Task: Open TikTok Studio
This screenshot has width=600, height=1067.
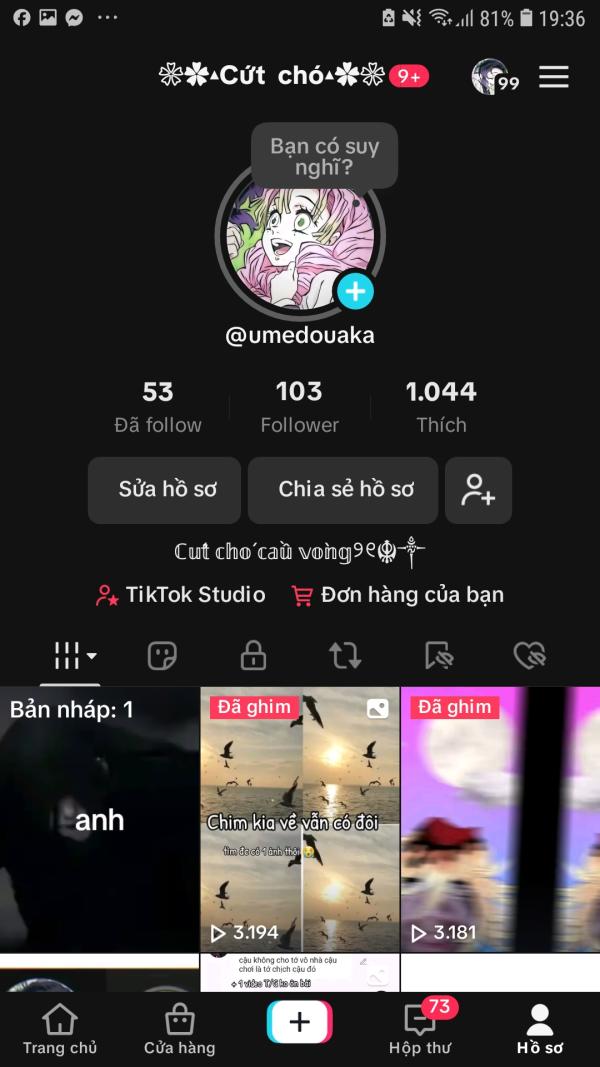Action: [x=180, y=595]
